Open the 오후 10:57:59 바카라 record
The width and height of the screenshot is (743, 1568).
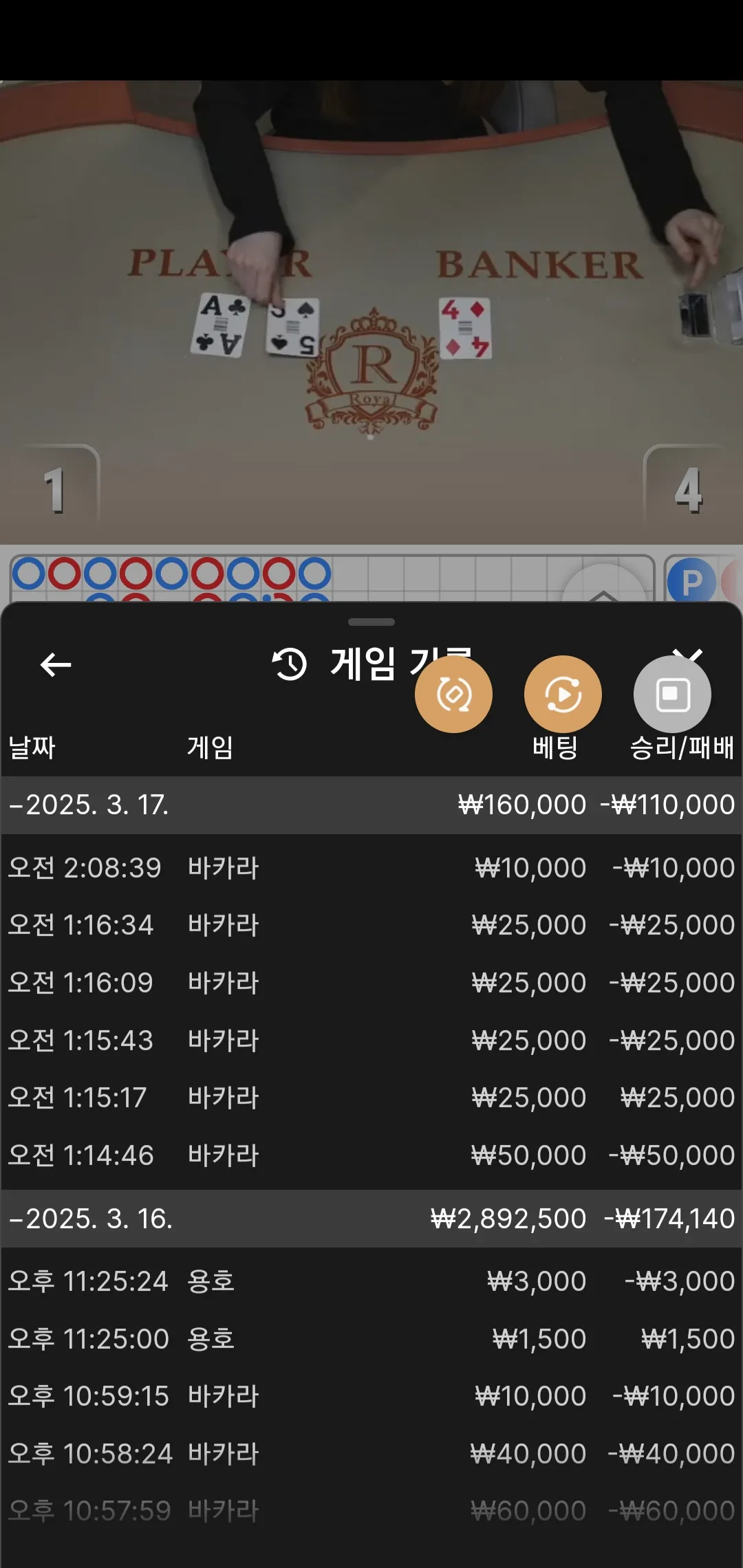(371, 1511)
